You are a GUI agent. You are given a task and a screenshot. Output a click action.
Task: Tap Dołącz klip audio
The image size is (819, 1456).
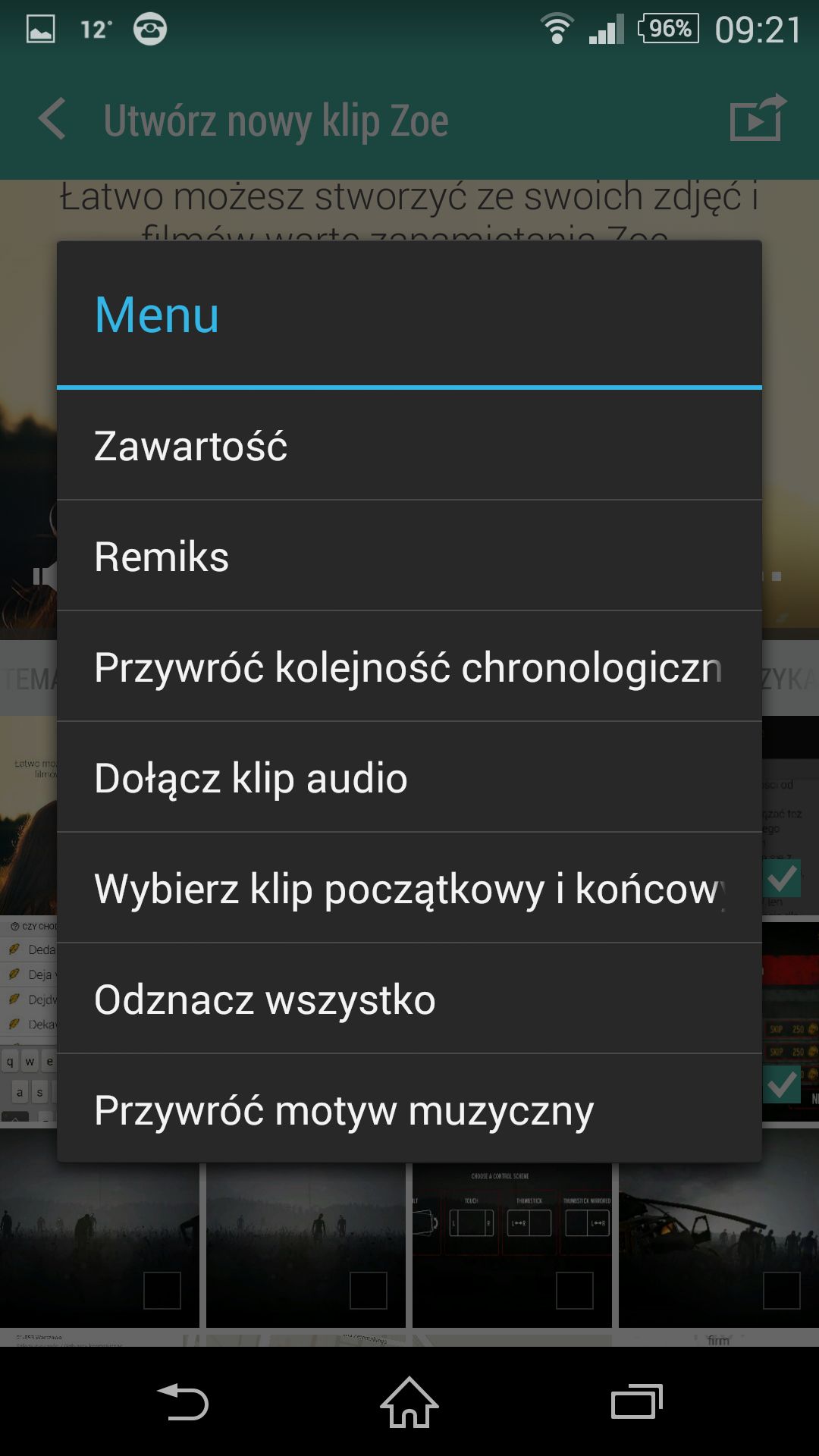(409, 777)
